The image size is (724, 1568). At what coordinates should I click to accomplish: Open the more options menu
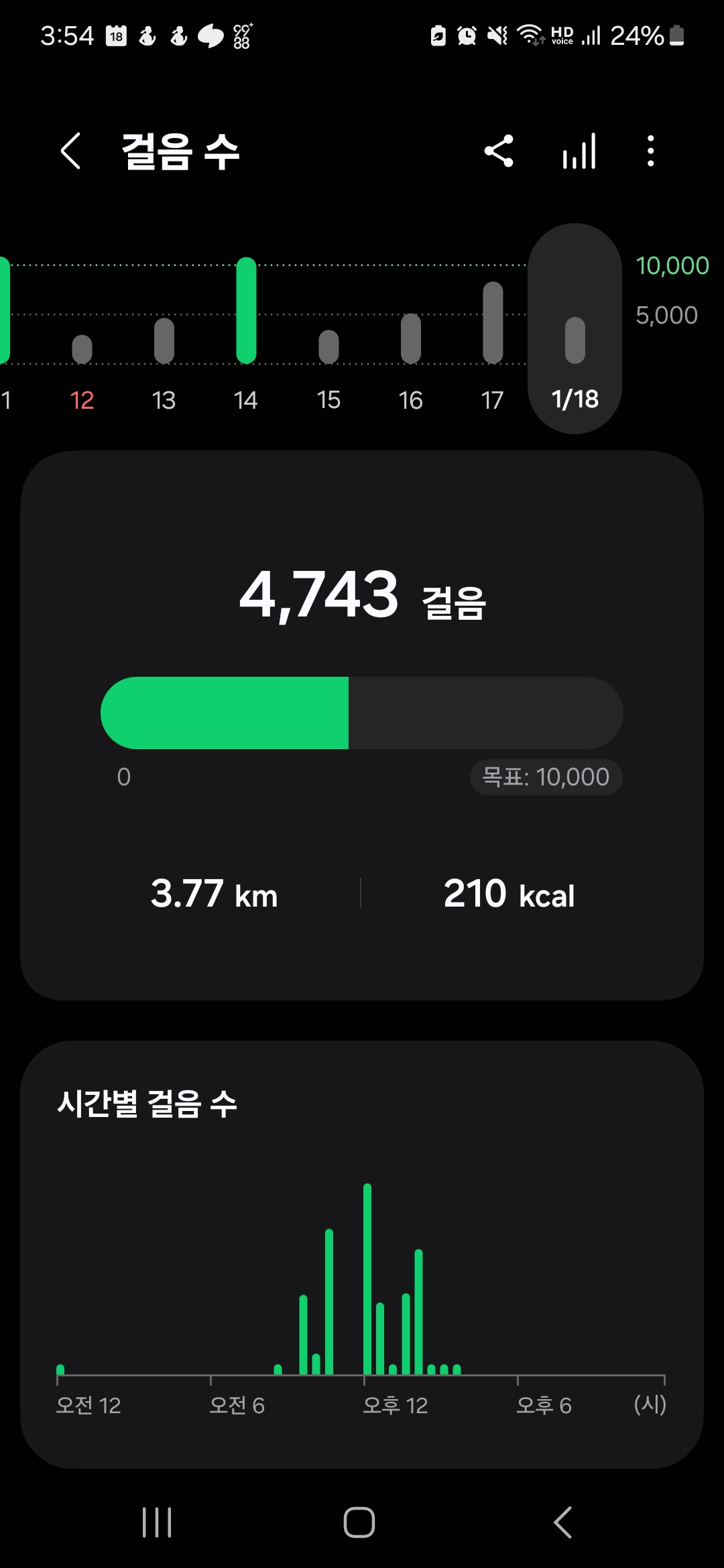coord(650,151)
